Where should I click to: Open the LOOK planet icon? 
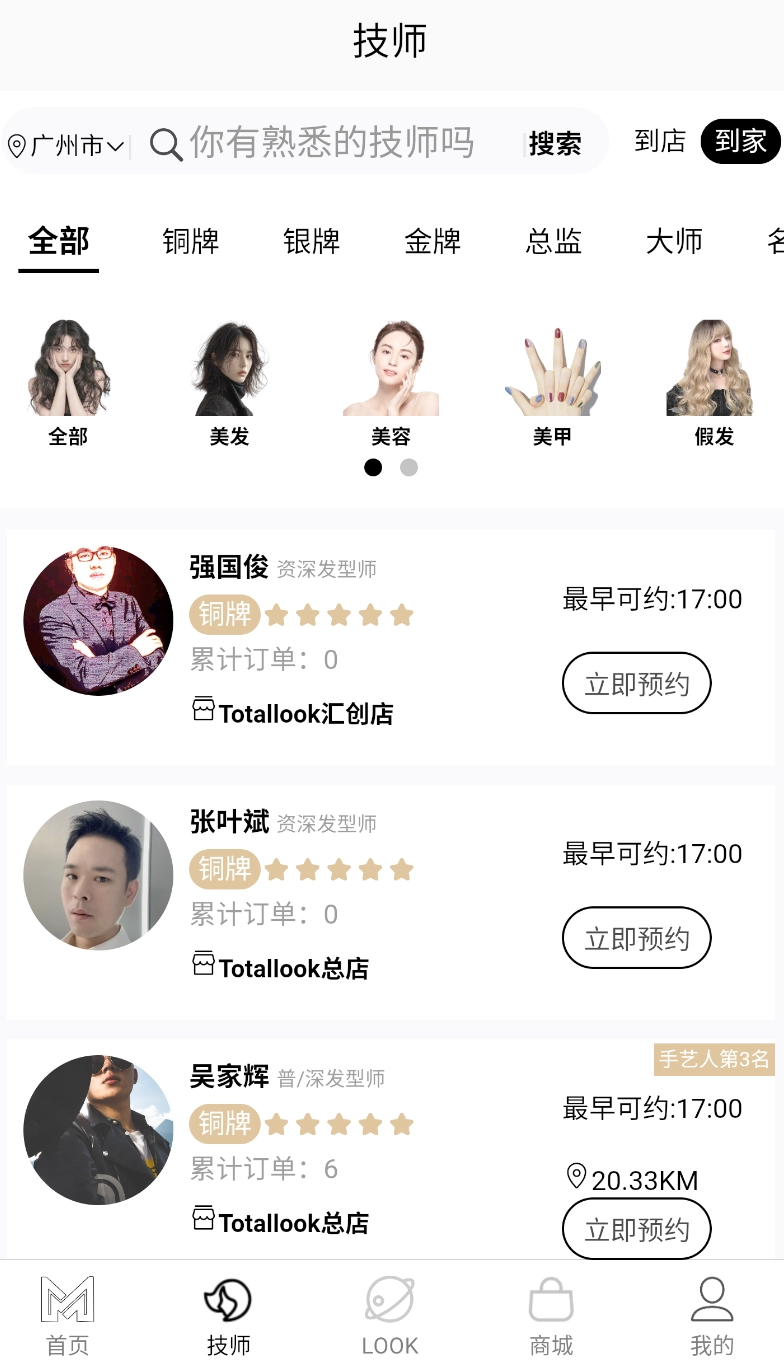390,1297
